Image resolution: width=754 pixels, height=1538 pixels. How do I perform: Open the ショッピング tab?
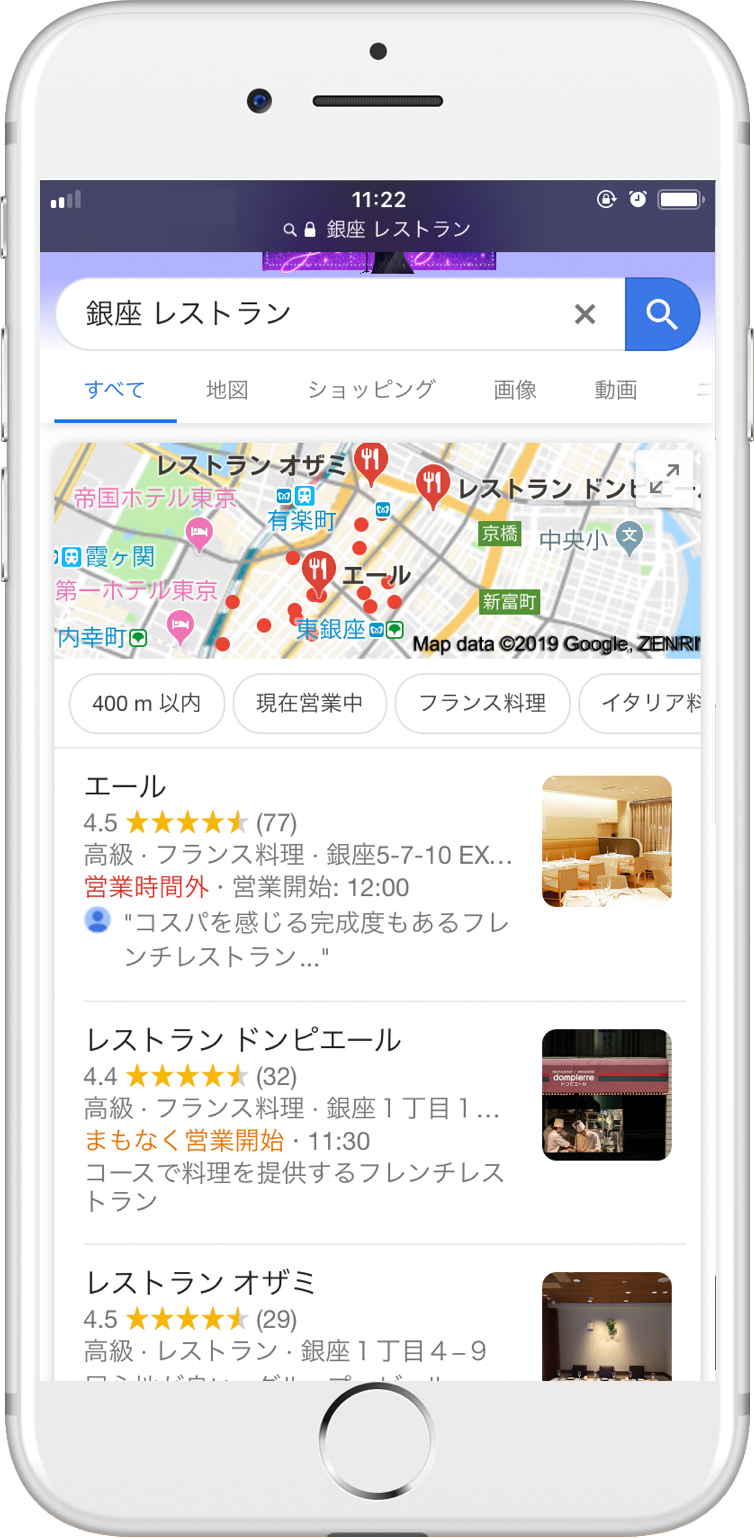pyautogui.click(x=371, y=390)
